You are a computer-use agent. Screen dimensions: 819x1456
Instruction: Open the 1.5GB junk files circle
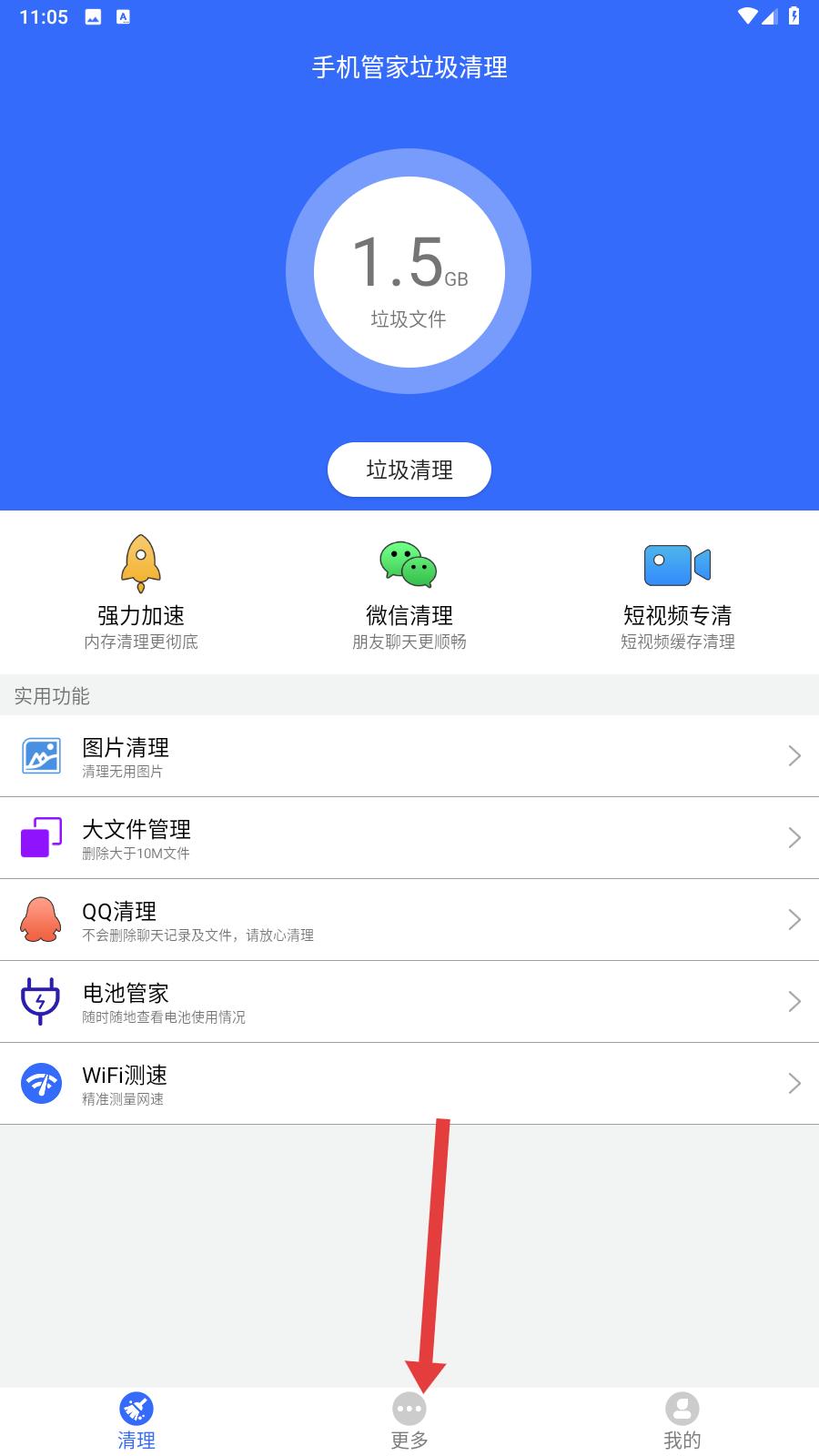[409, 271]
